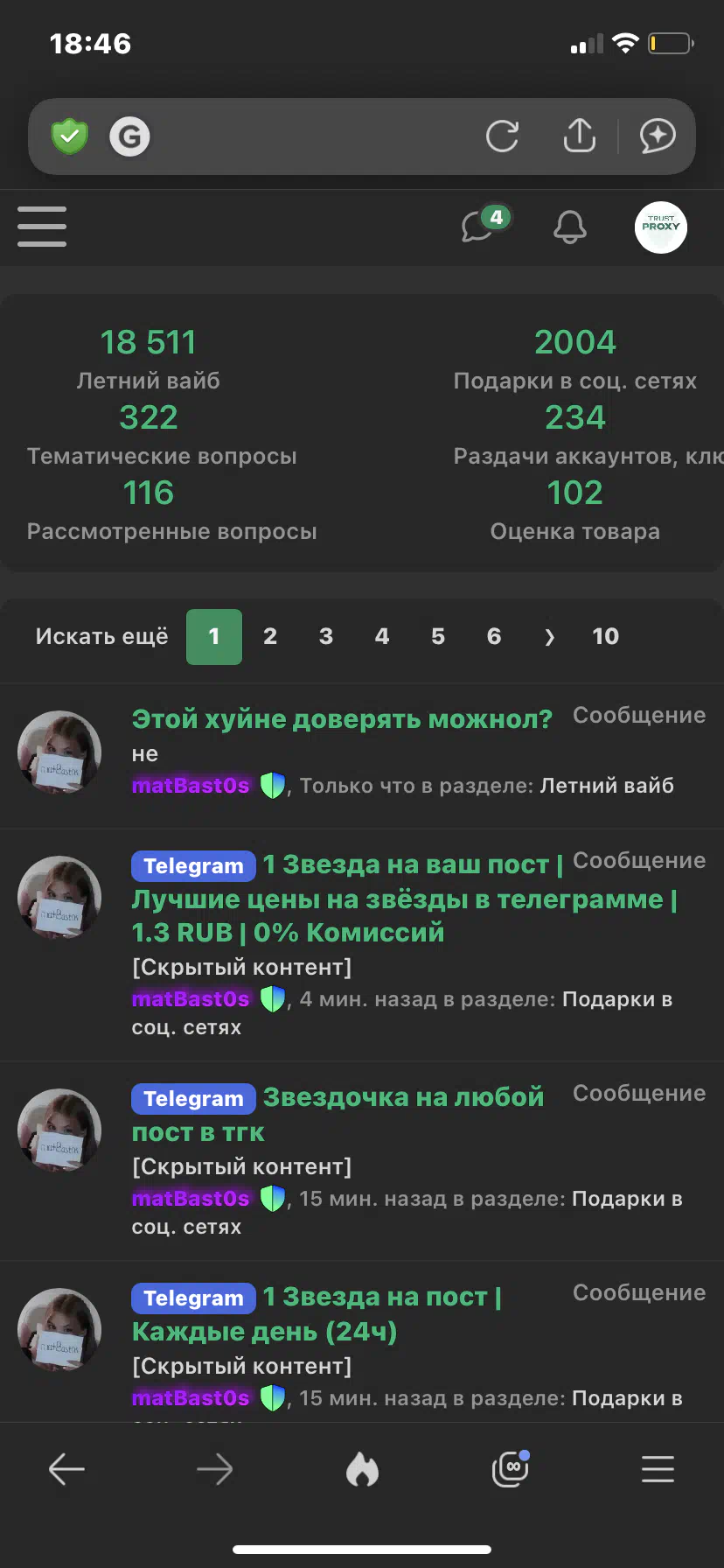The height and width of the screenshot is (1568, 724).
Task: Open the Тематические вопросы section
Action: click(162, 456)
